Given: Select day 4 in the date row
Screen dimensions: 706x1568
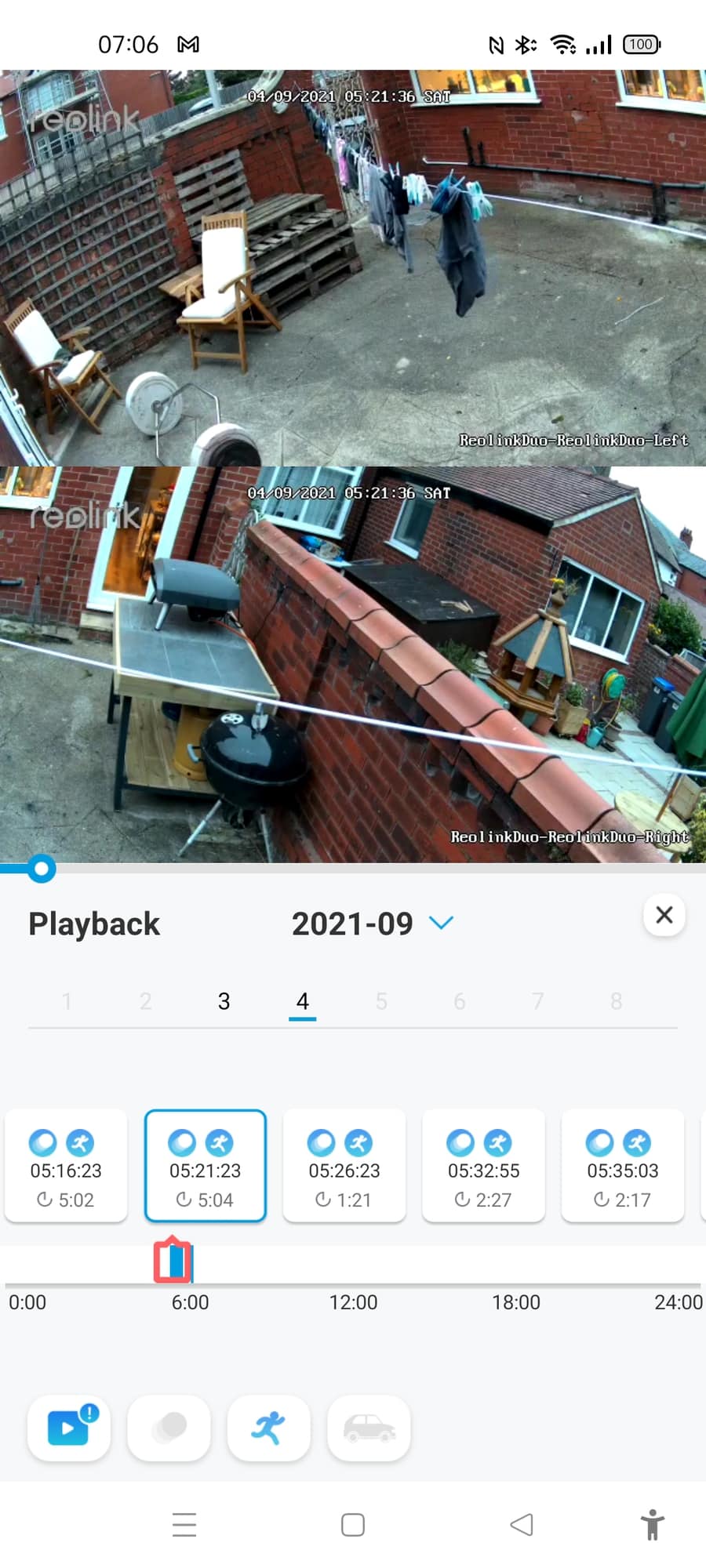Looking at the screenshot, I should [x=302, y=1001].
